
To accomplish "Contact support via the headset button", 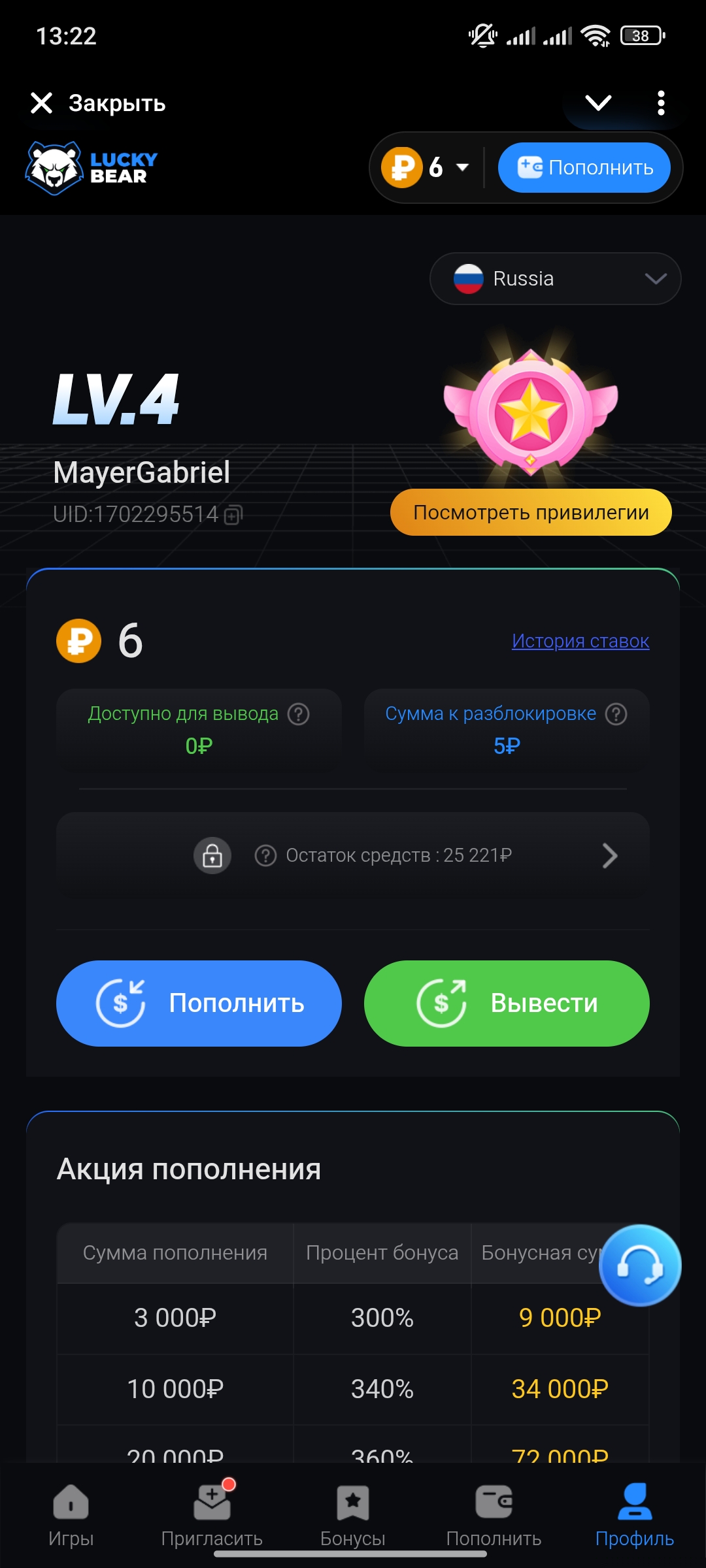I will click(640, 1266).
